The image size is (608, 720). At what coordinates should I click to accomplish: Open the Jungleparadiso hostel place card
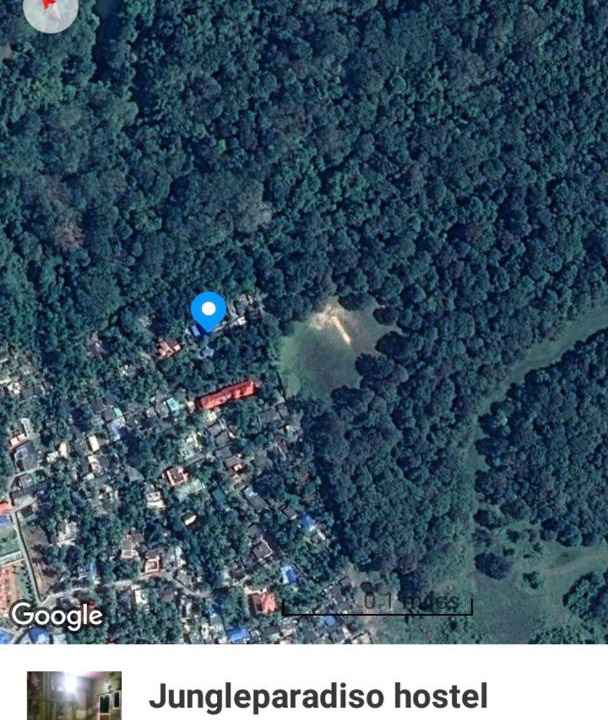click(318, 697)
